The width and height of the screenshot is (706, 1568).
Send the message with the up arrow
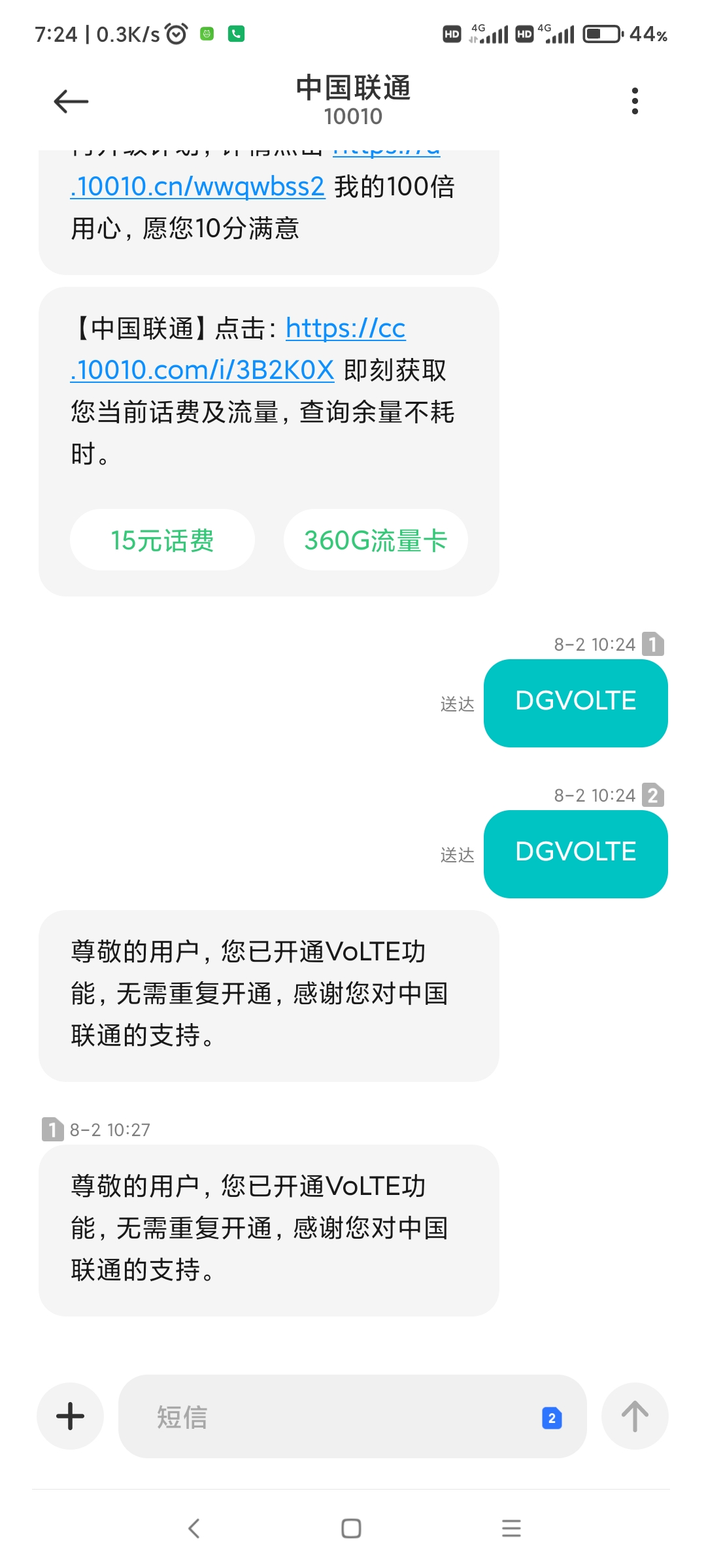[x=634, y=1416]
